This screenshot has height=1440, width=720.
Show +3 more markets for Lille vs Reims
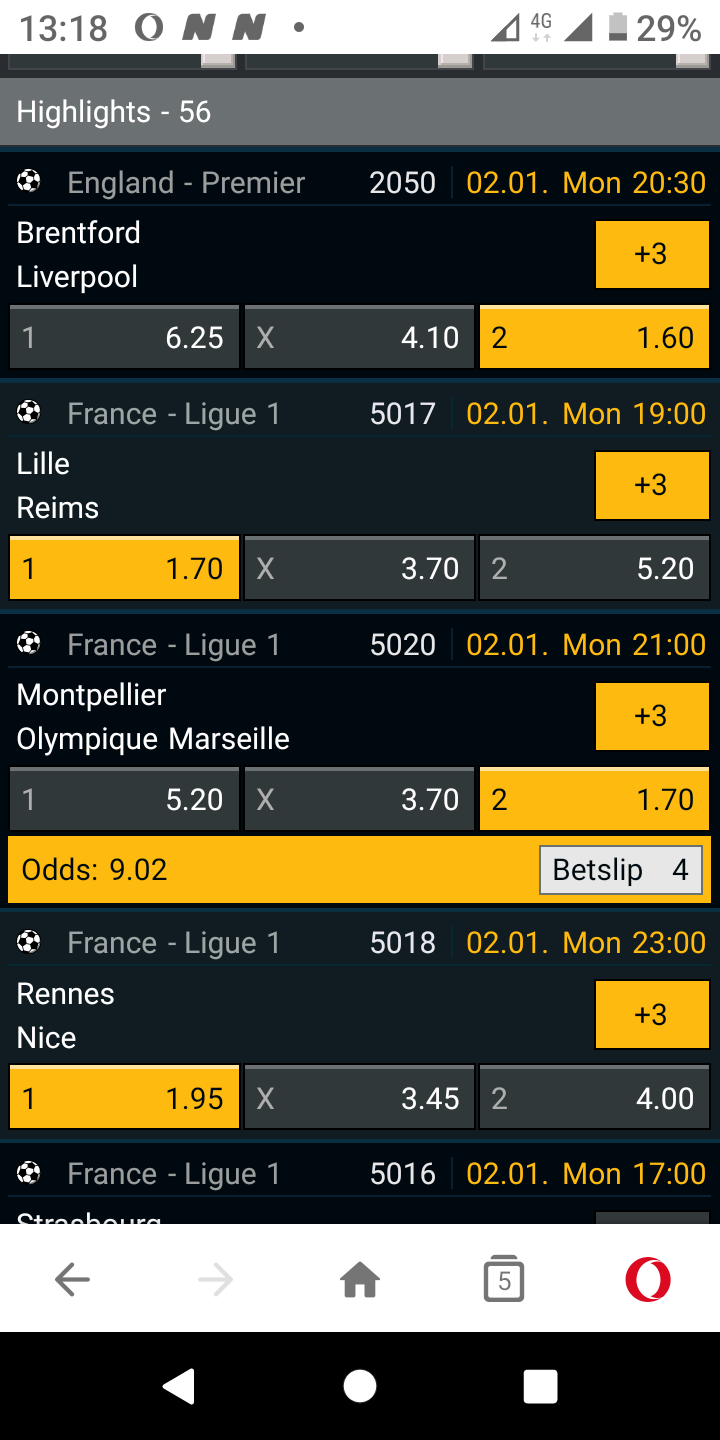[652, 485]
